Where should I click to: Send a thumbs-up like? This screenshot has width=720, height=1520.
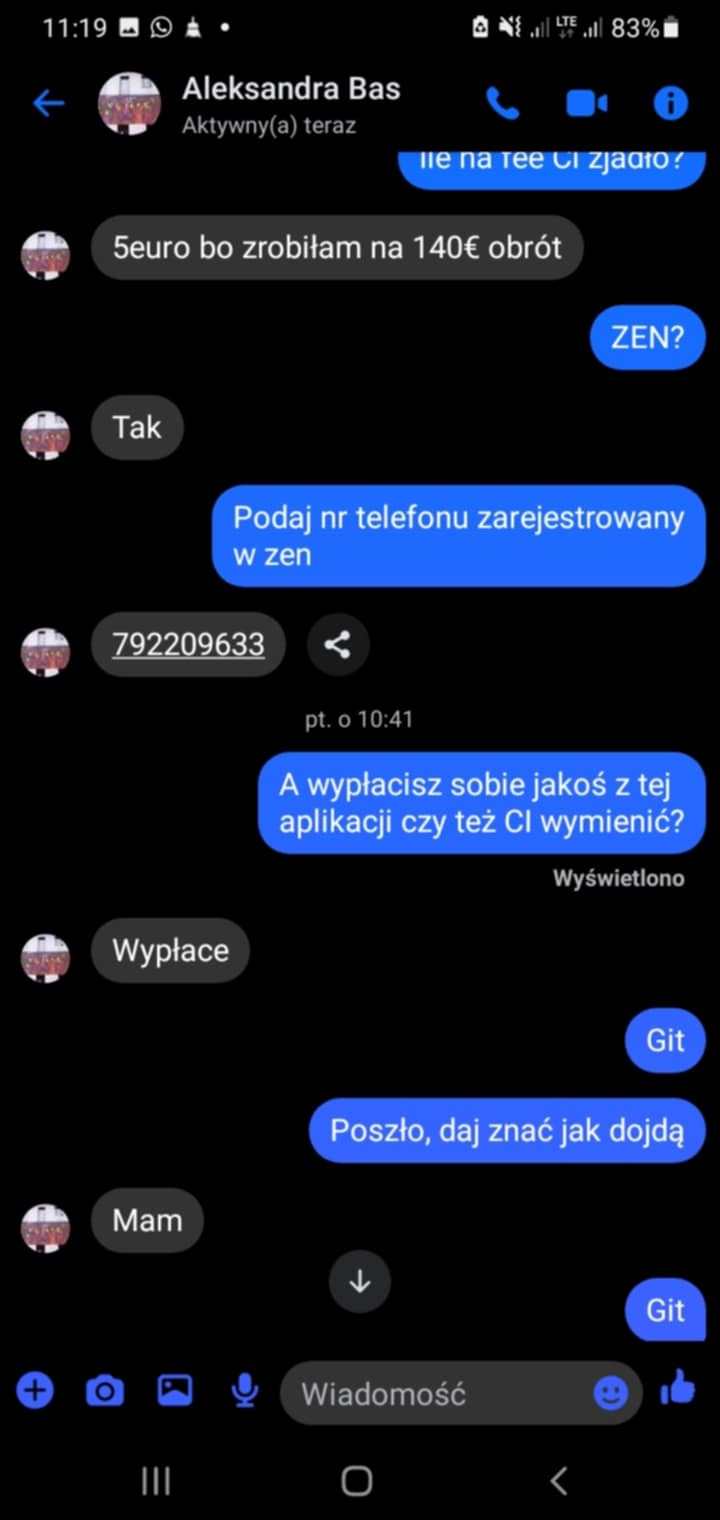(x=679, y=1388)
